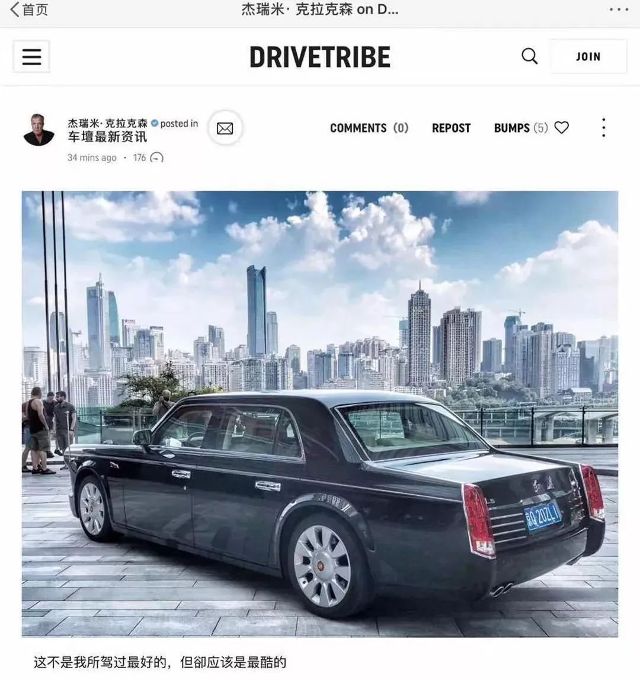Go back to 首页
Viewport: 640px width, 680px height.
28,10
